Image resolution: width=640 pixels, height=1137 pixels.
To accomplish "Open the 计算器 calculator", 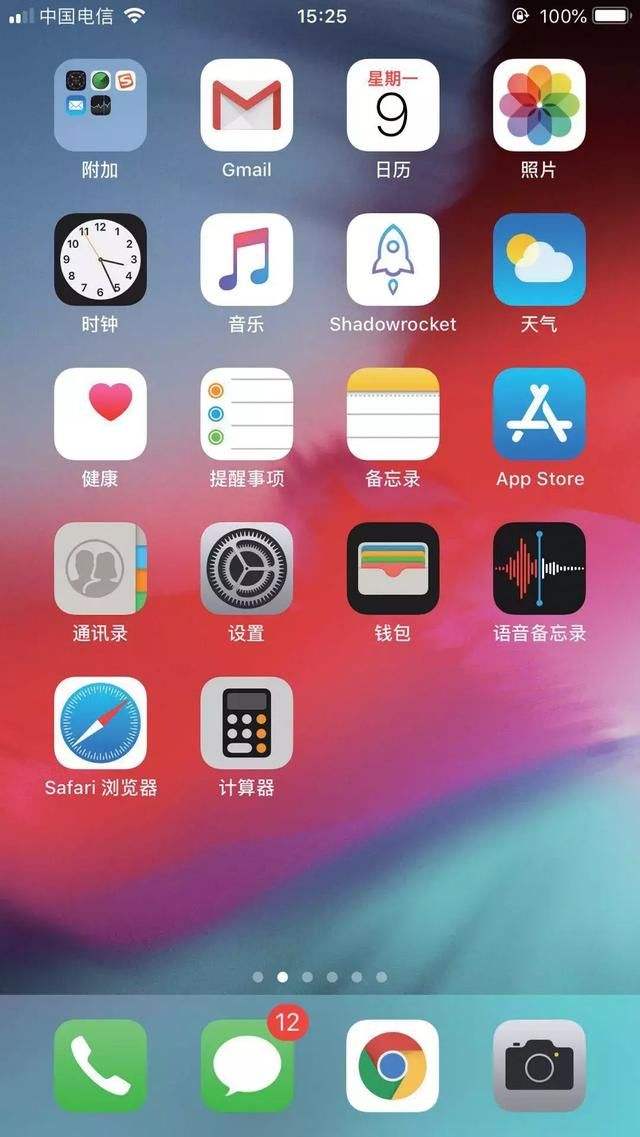I will (x=246, y=723).
